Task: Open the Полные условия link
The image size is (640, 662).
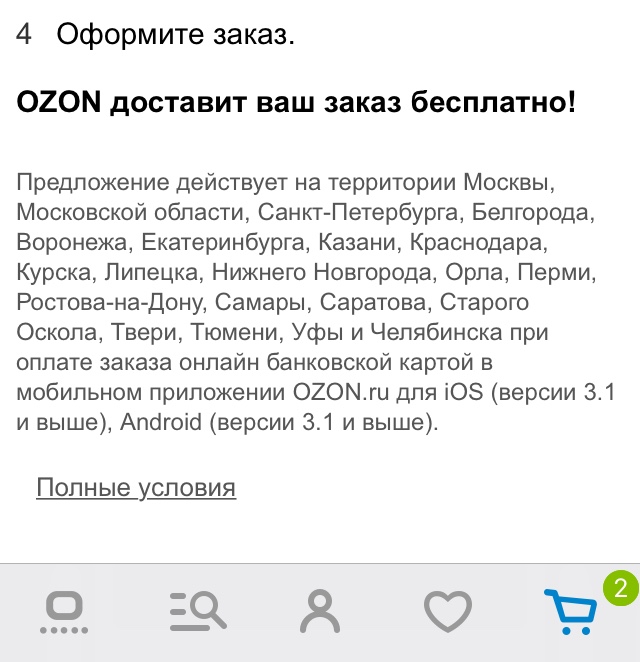Action: click(136, 488)
